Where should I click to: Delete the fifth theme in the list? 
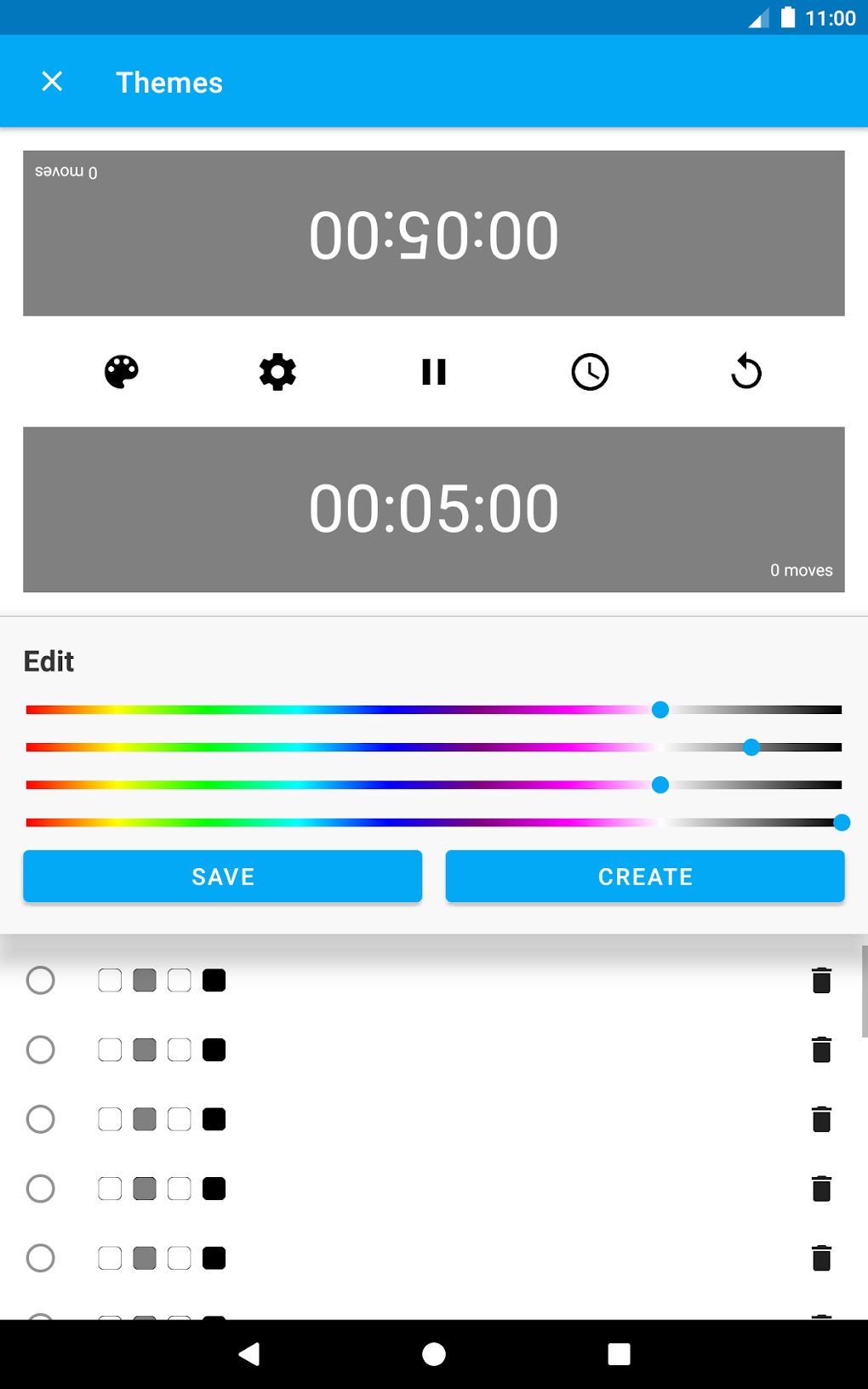click(820, 1257)
